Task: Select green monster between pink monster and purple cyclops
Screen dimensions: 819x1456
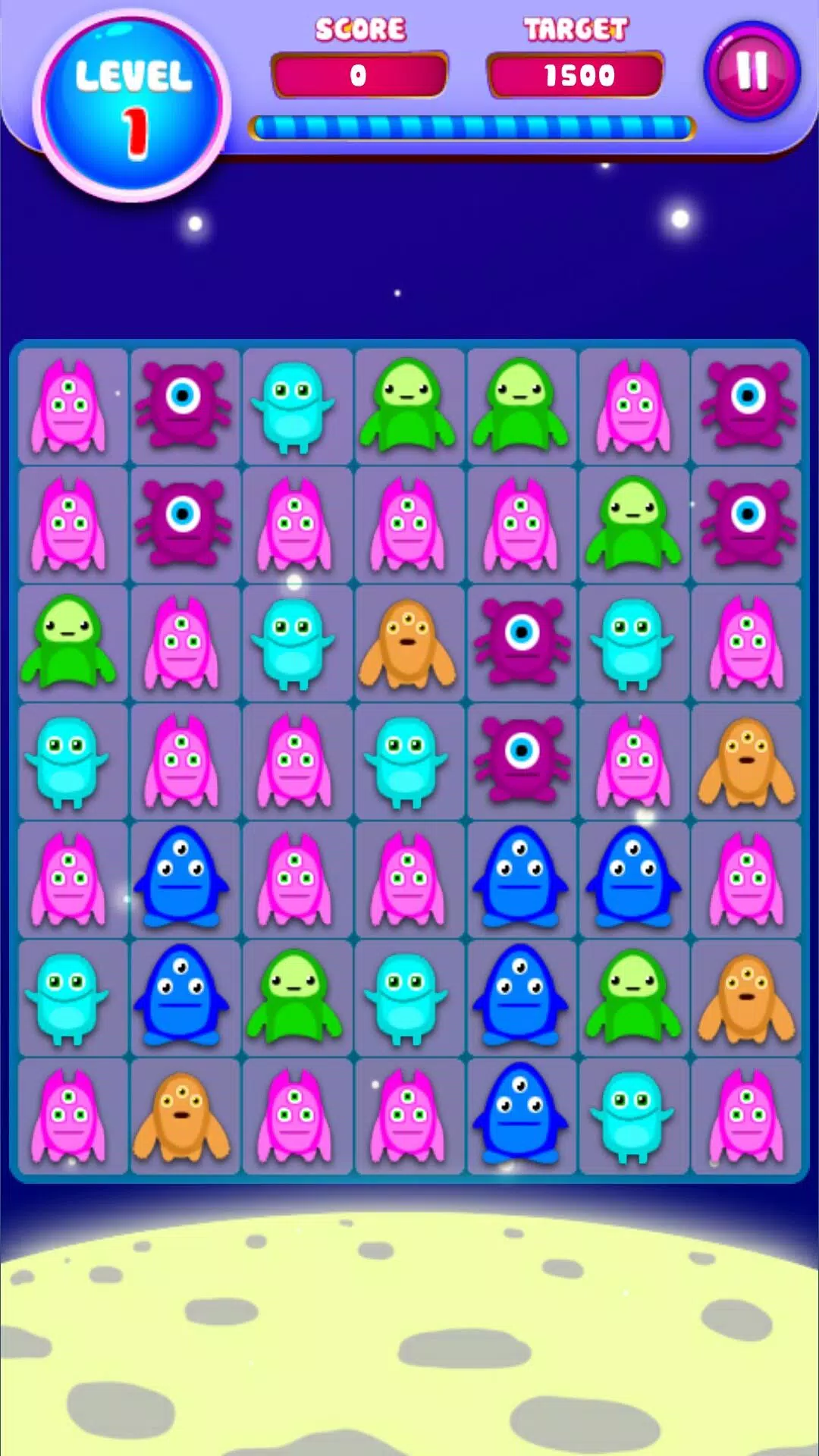Action: coord(633,523)
